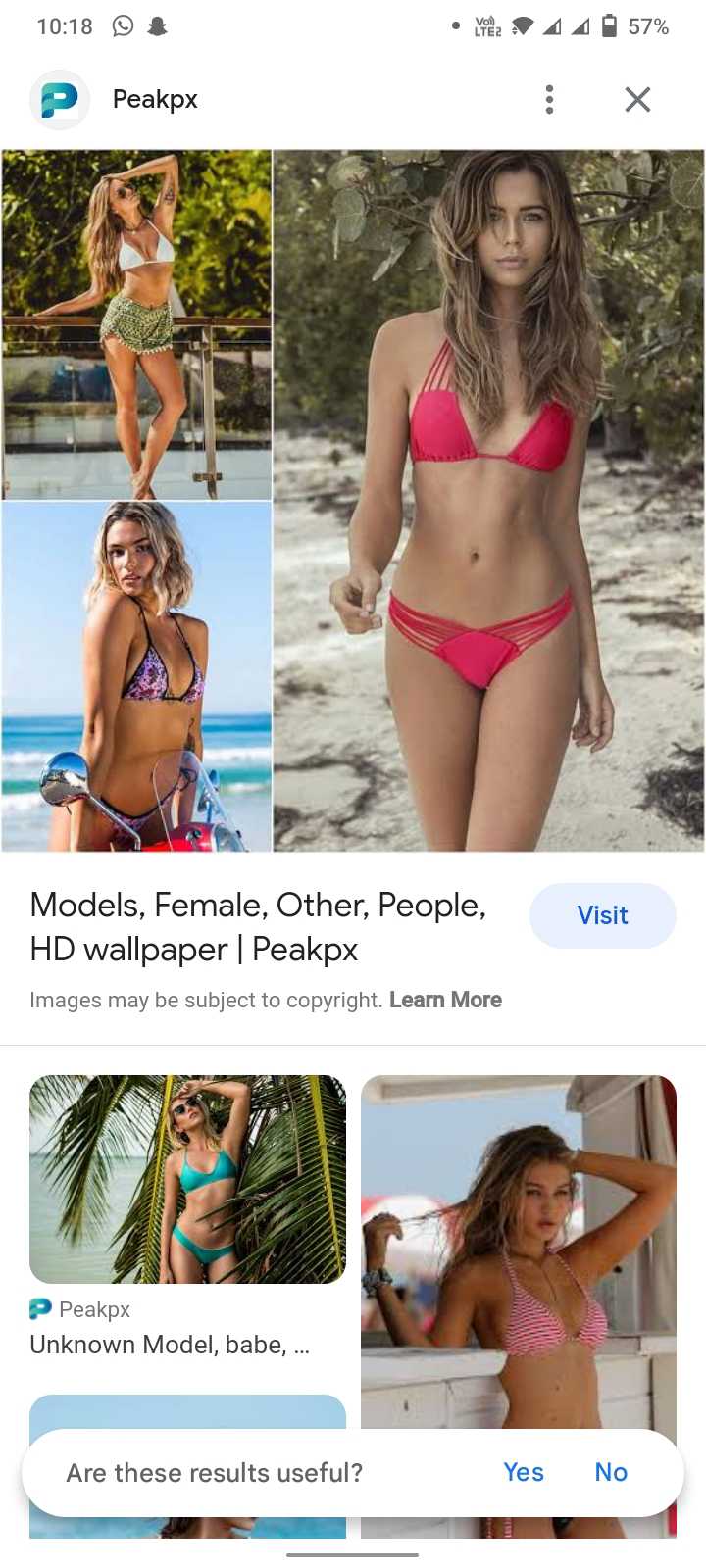Answer Yes to results useful prompt
Viewport: 706px width, 1568px height.
(524, 1472)
